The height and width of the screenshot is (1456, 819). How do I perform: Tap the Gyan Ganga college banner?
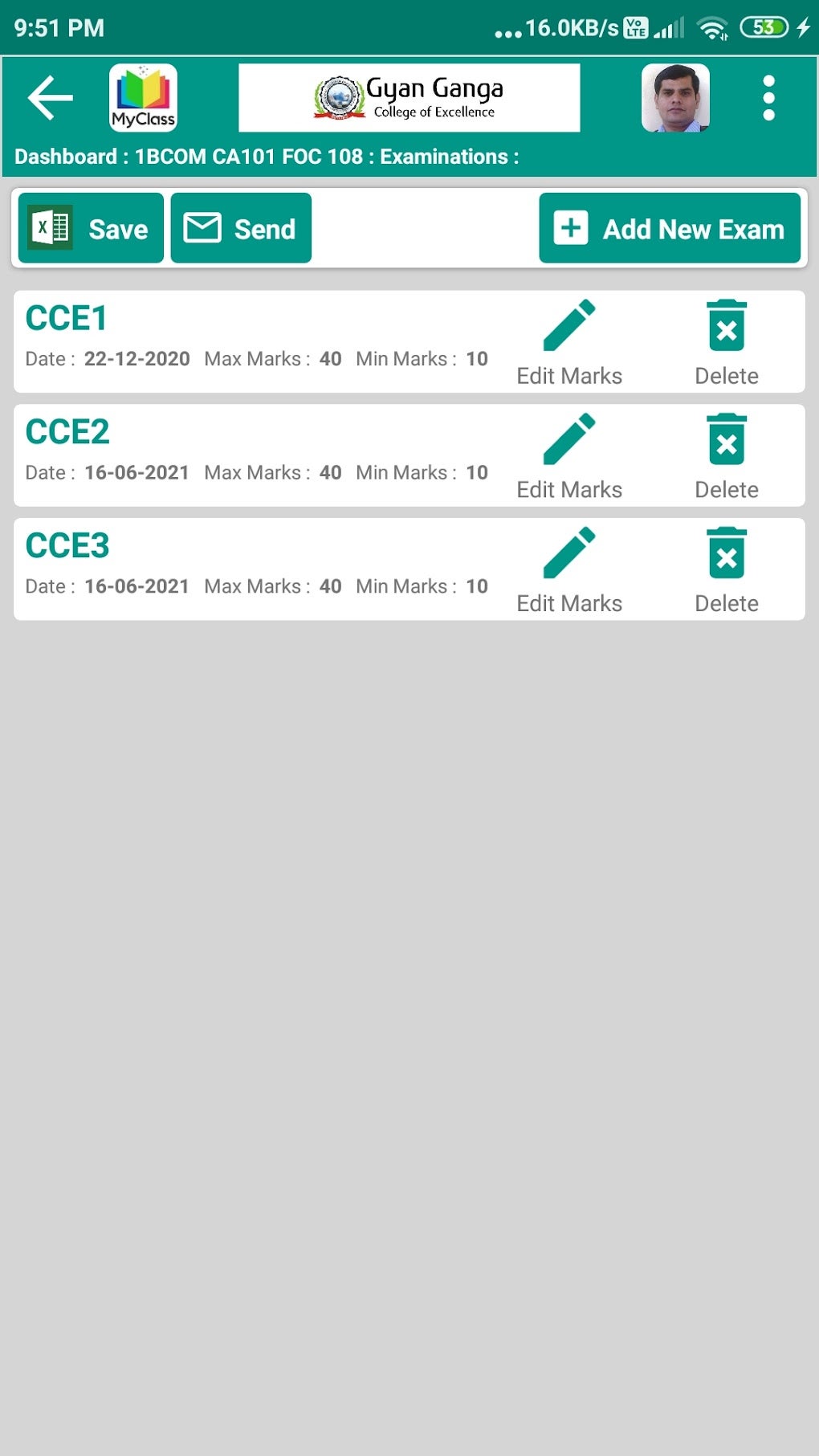click(x=408, y=97)
